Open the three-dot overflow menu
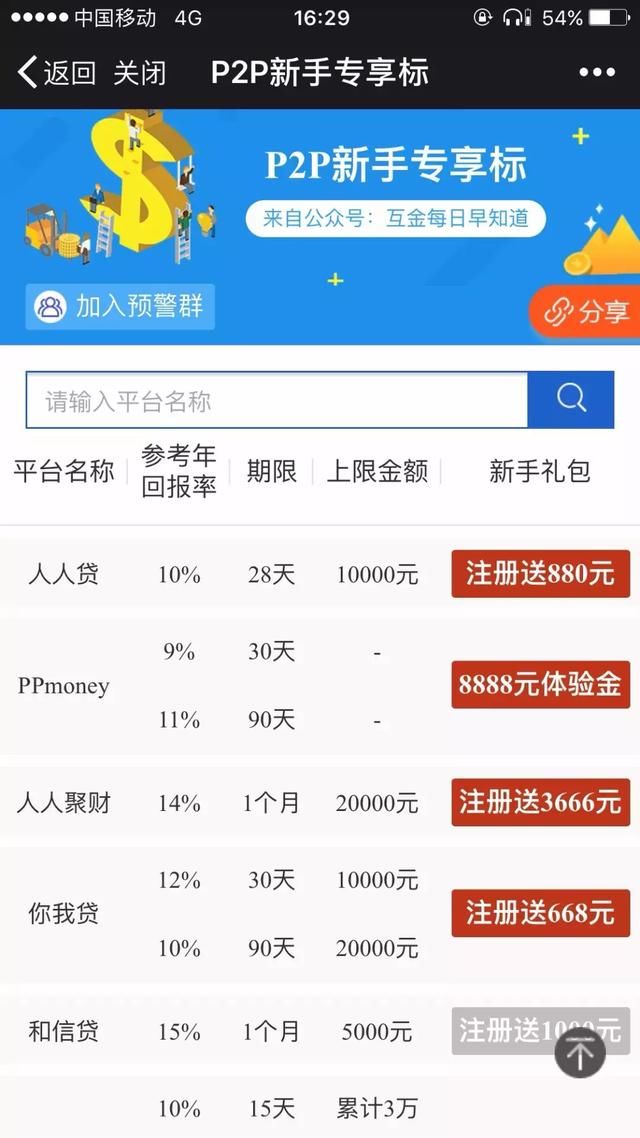This screenshot has width=640, height=1138. click(x=597, y=73)
